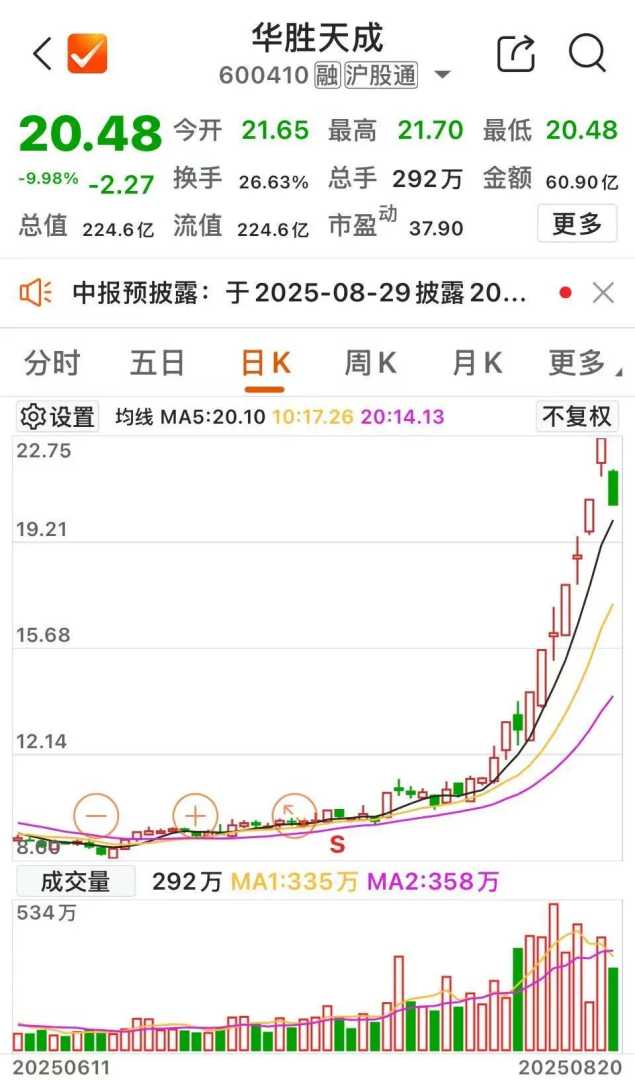635x1080 pixels.
Task: Zoom out the chart with minus button
Action: [x=96, y=815]
